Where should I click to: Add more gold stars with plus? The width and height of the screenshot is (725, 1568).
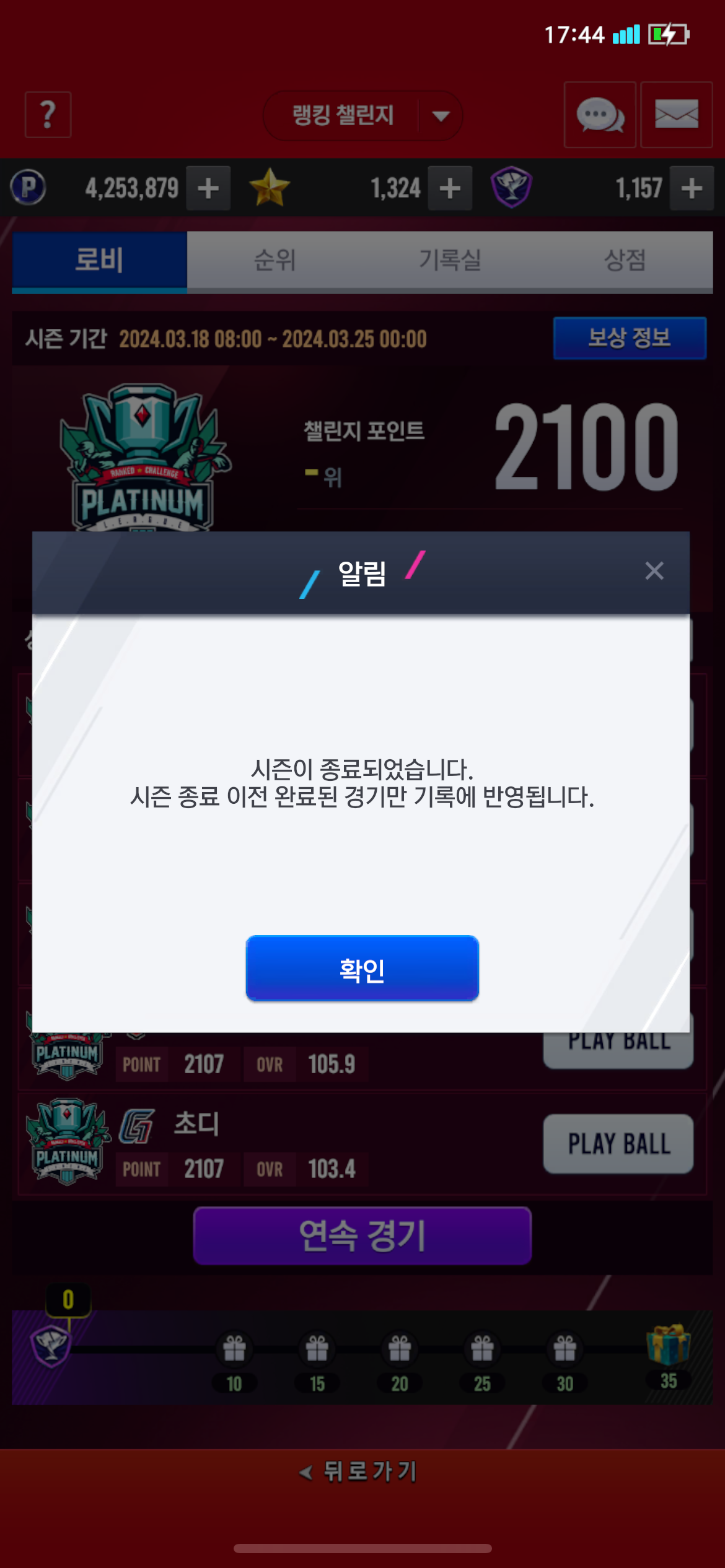tap(450, 188)
